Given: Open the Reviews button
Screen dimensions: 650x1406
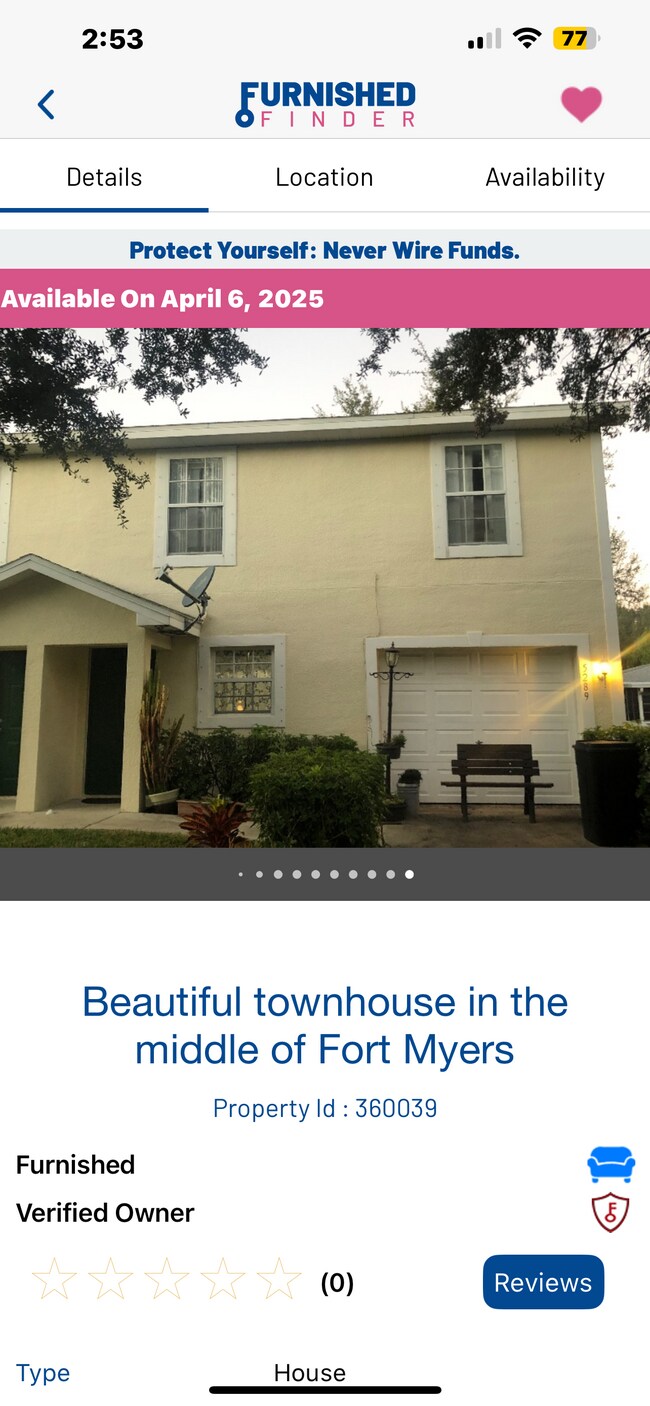Looking at the screenshot, I should 543,1282.
